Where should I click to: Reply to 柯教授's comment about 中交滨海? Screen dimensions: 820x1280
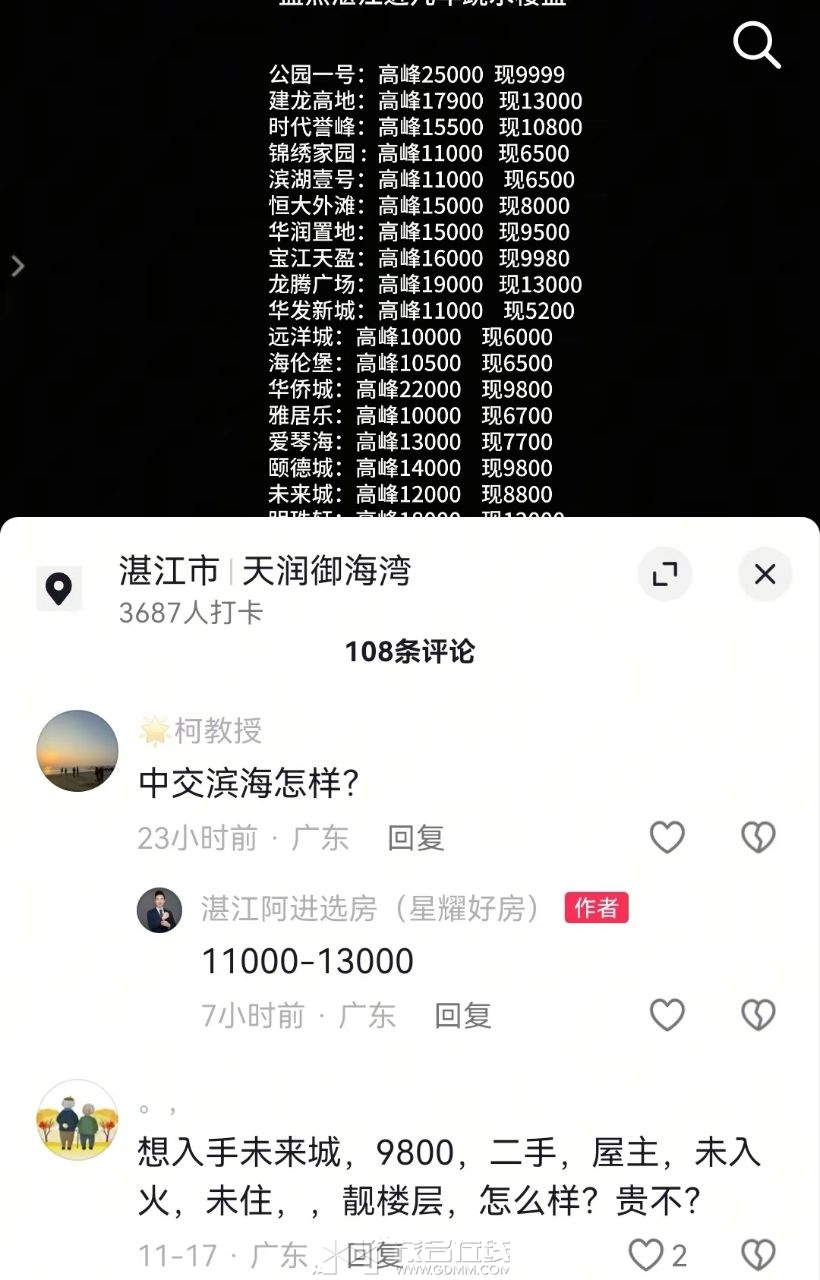click(416, 838)
